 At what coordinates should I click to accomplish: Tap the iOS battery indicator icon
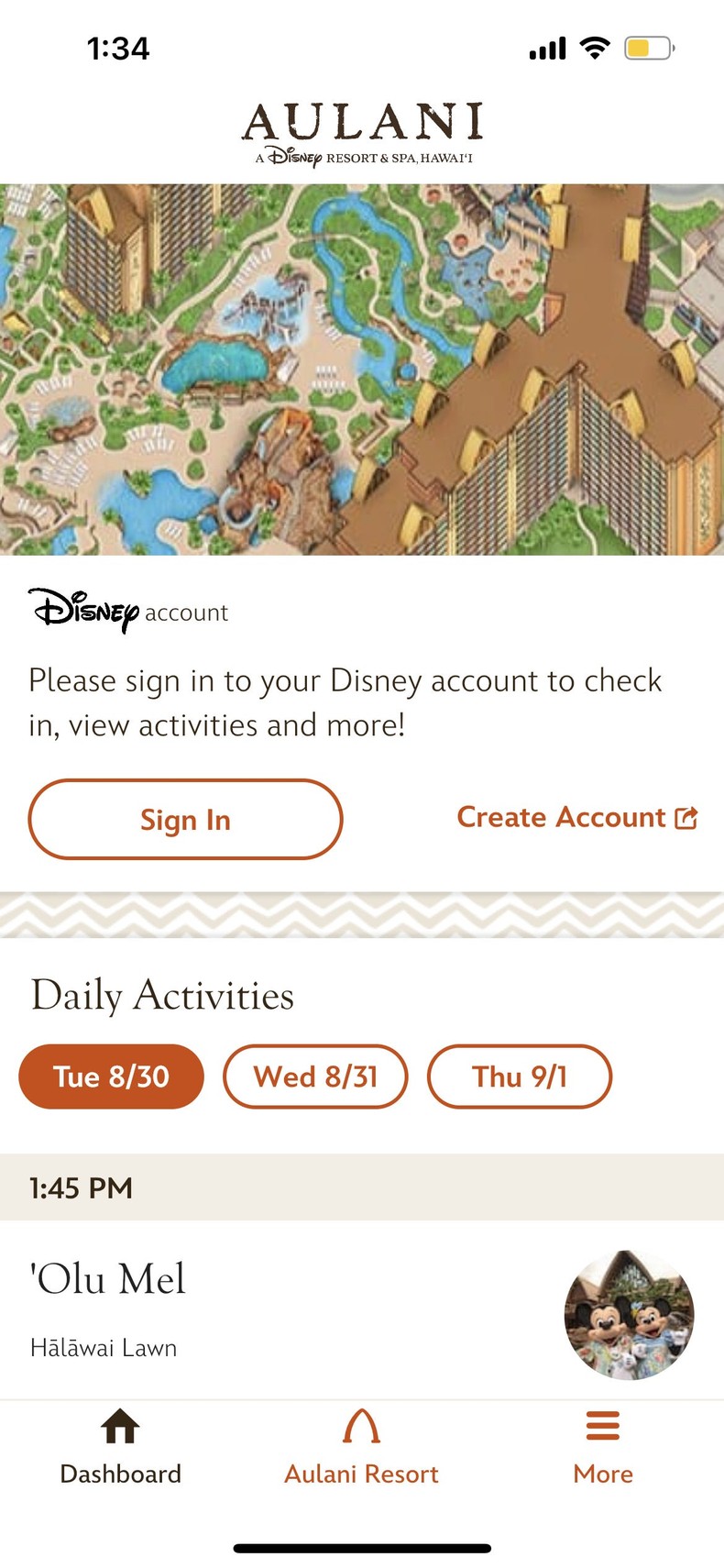pos(649,48)
